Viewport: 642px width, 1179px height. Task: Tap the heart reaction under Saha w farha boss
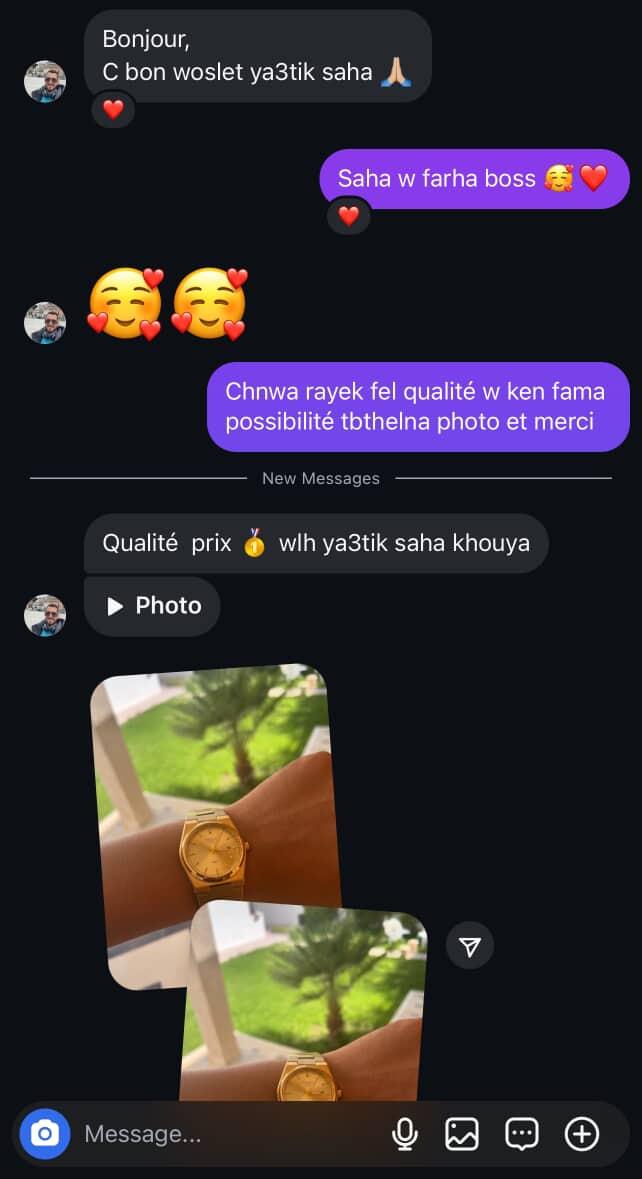pos(348,216)
